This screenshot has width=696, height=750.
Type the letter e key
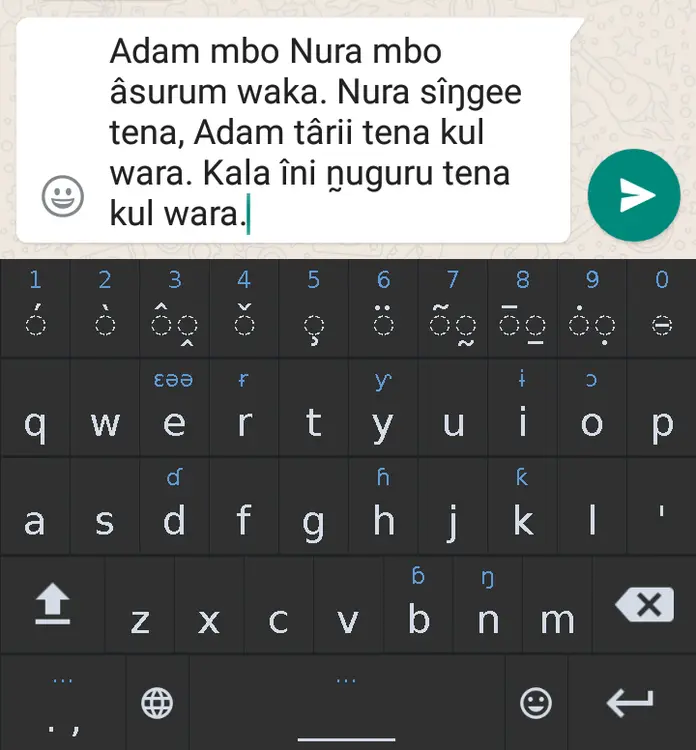(175, 412)
